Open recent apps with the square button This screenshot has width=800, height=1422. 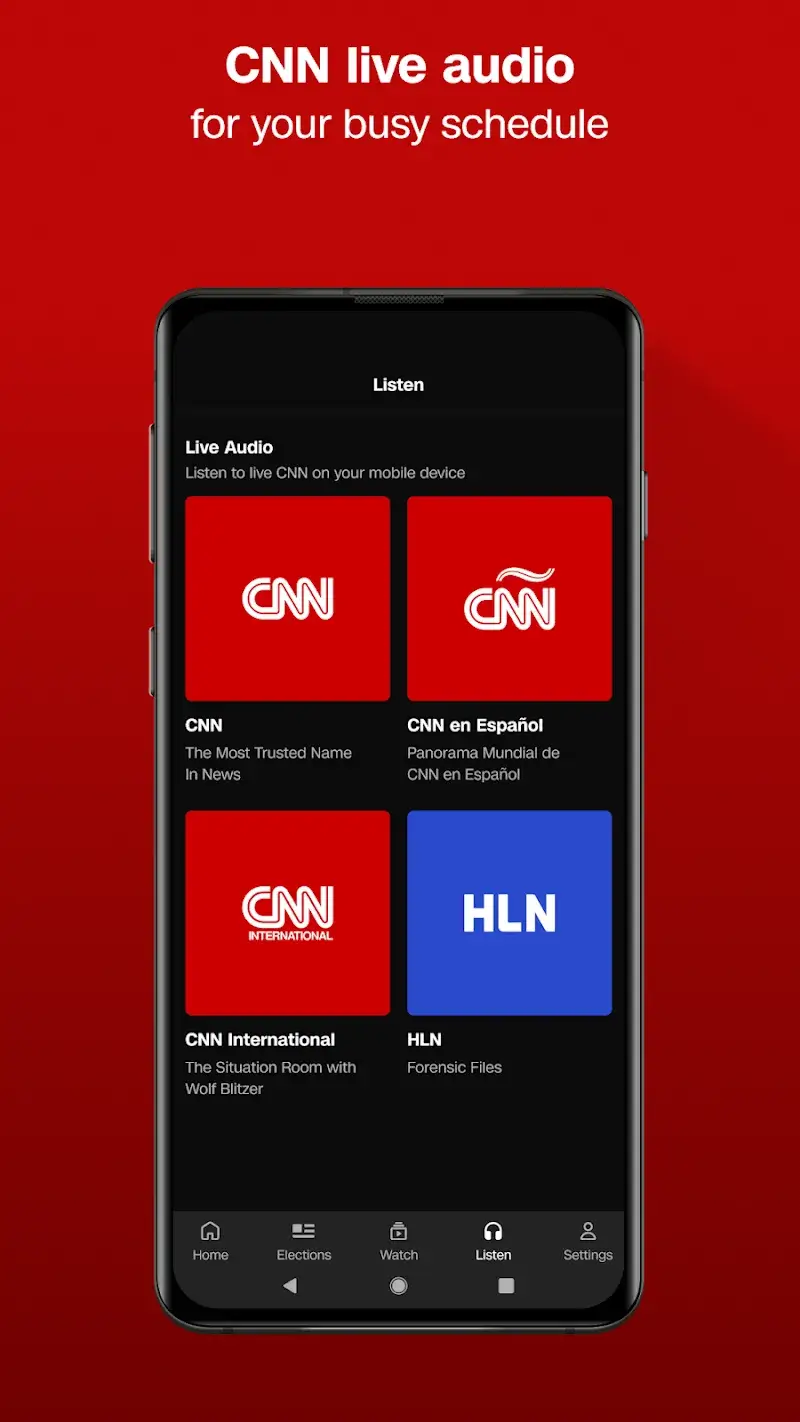click(x=507, y=1288)
